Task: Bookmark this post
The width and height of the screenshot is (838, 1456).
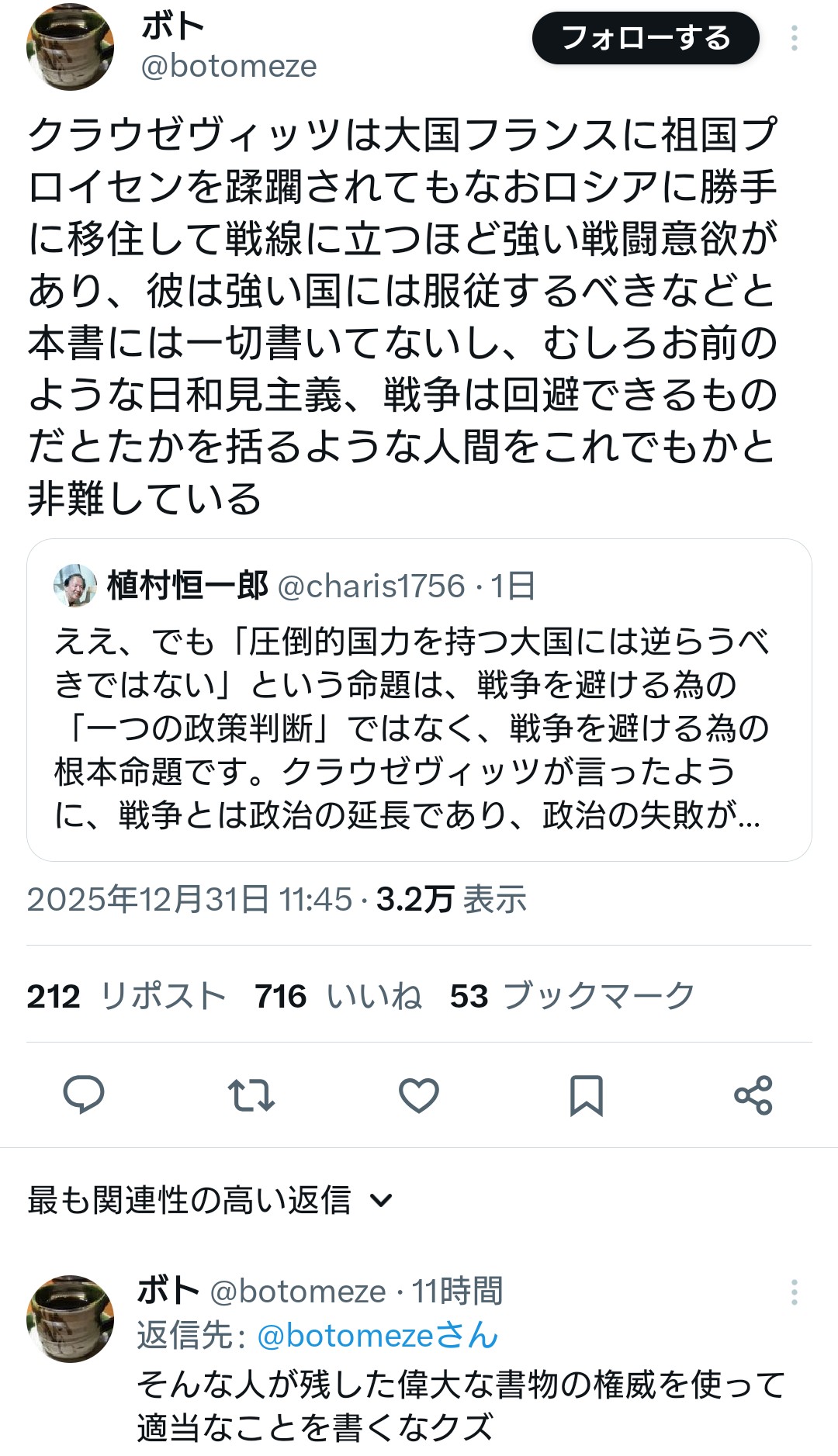Action: pyautogui.click(x=586, y=1095)
